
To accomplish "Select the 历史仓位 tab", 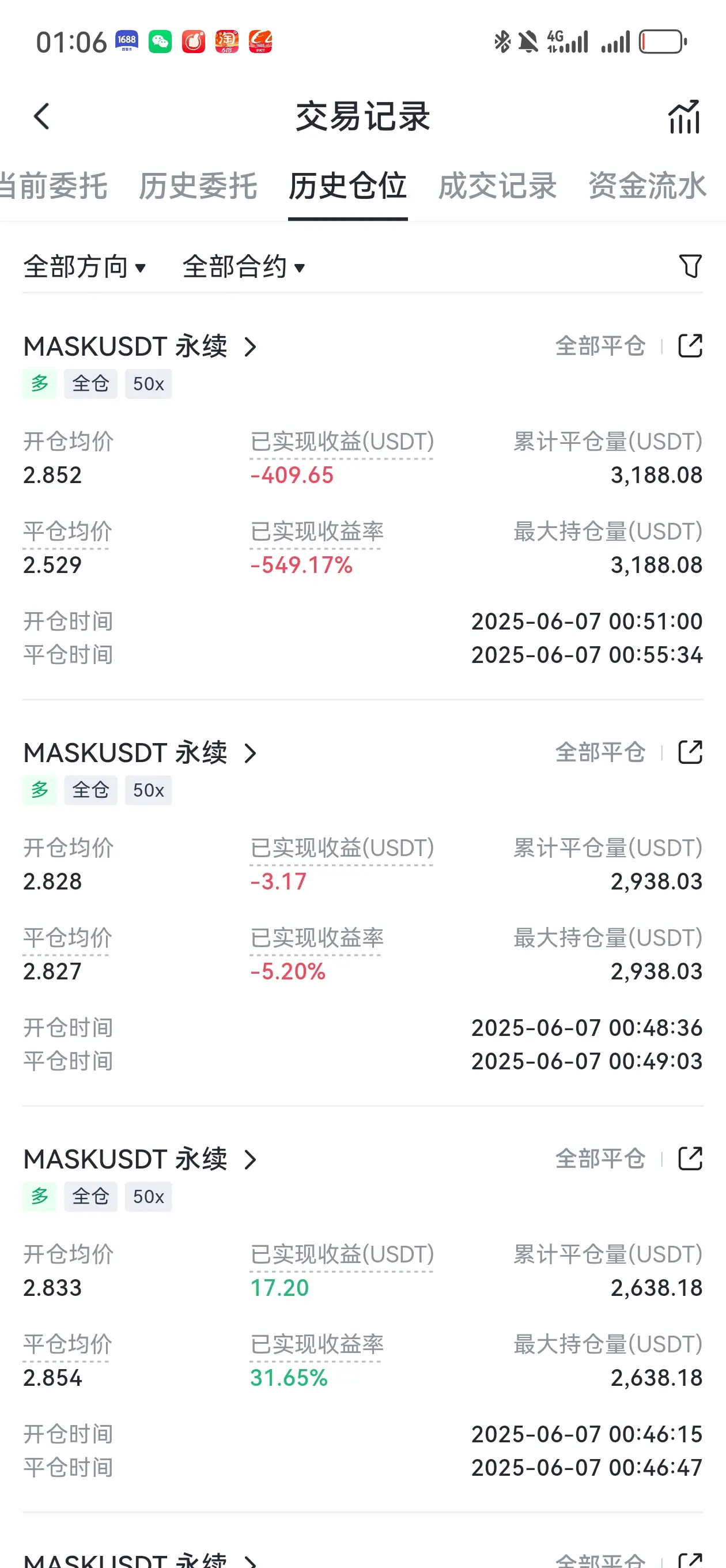I will pos(347,186).
